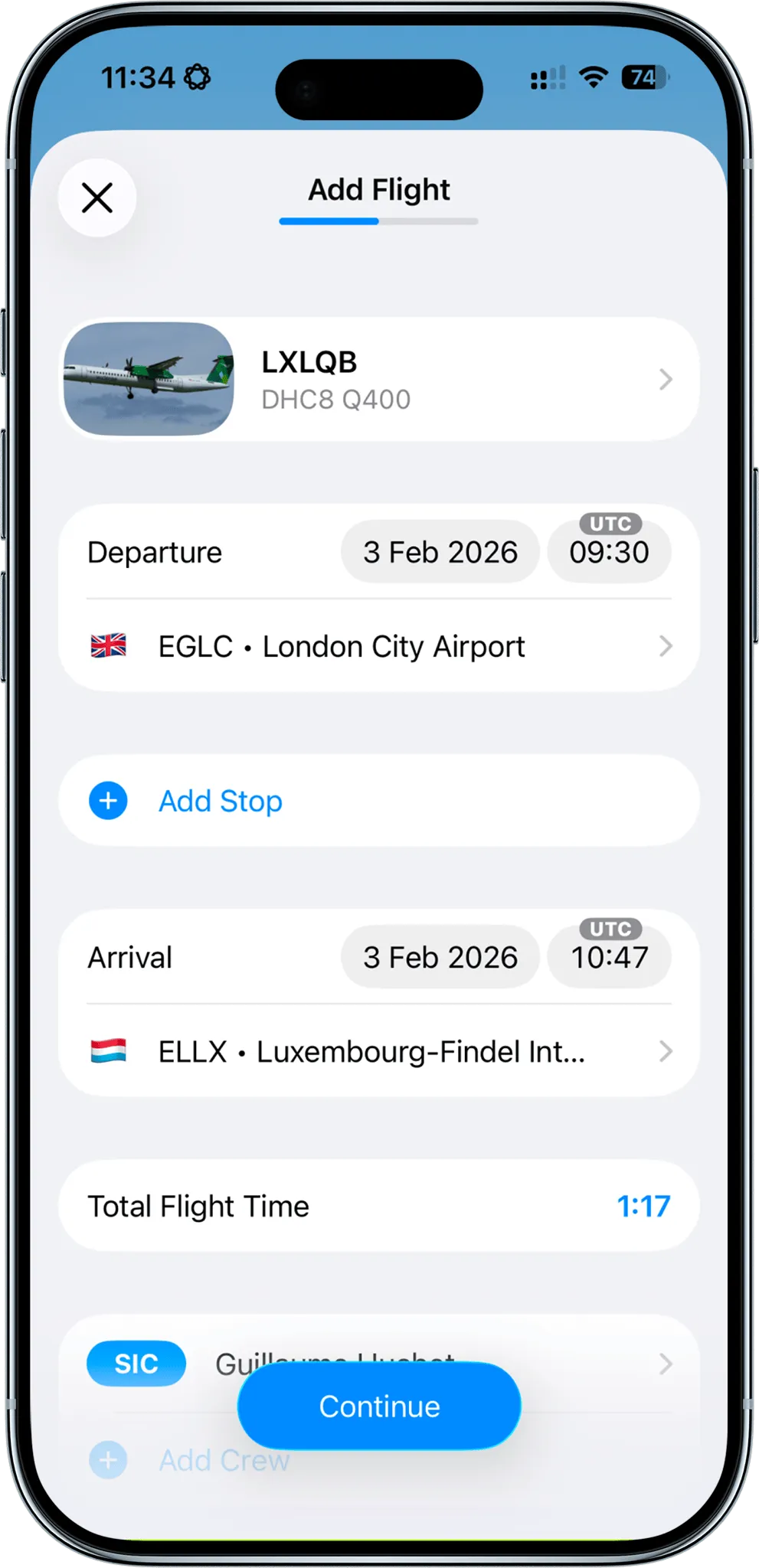Image resolution: width=759 pixels, height=1568 pixels.
Task: Tap Add Stop to insert an intermediate stop
Action: point(220,800)
